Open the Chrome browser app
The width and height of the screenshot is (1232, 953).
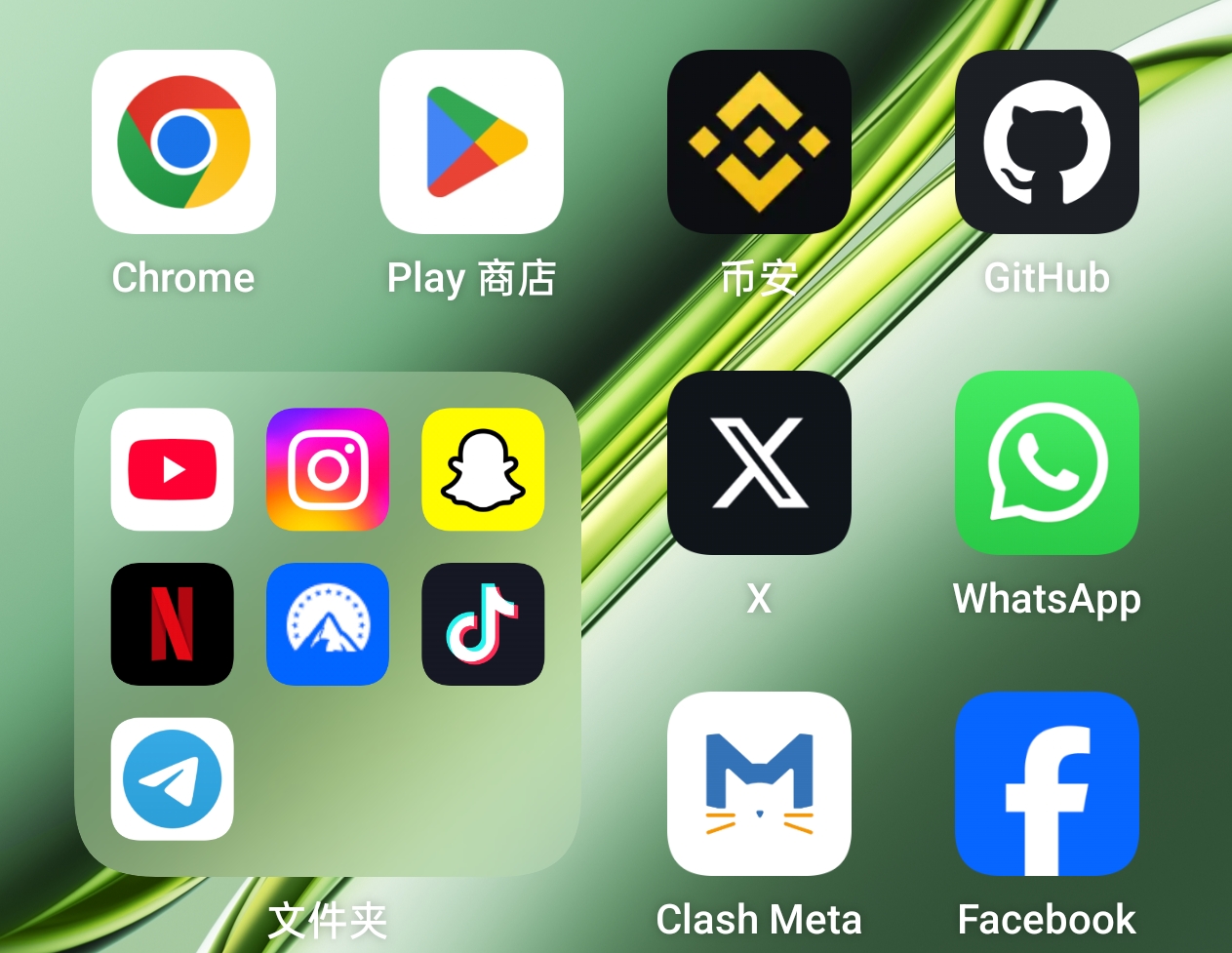pos(183,142)
